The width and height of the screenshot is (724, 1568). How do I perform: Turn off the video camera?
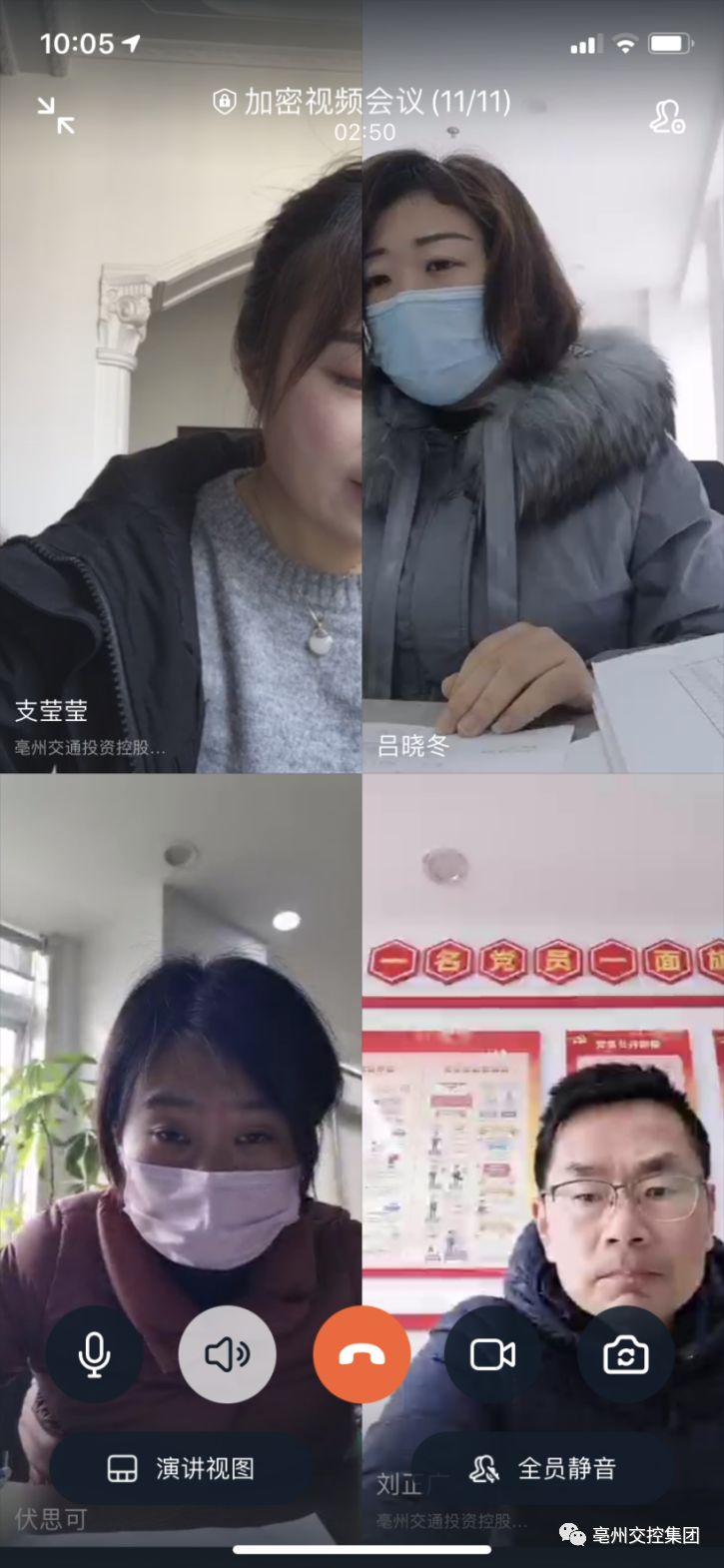492,1354
